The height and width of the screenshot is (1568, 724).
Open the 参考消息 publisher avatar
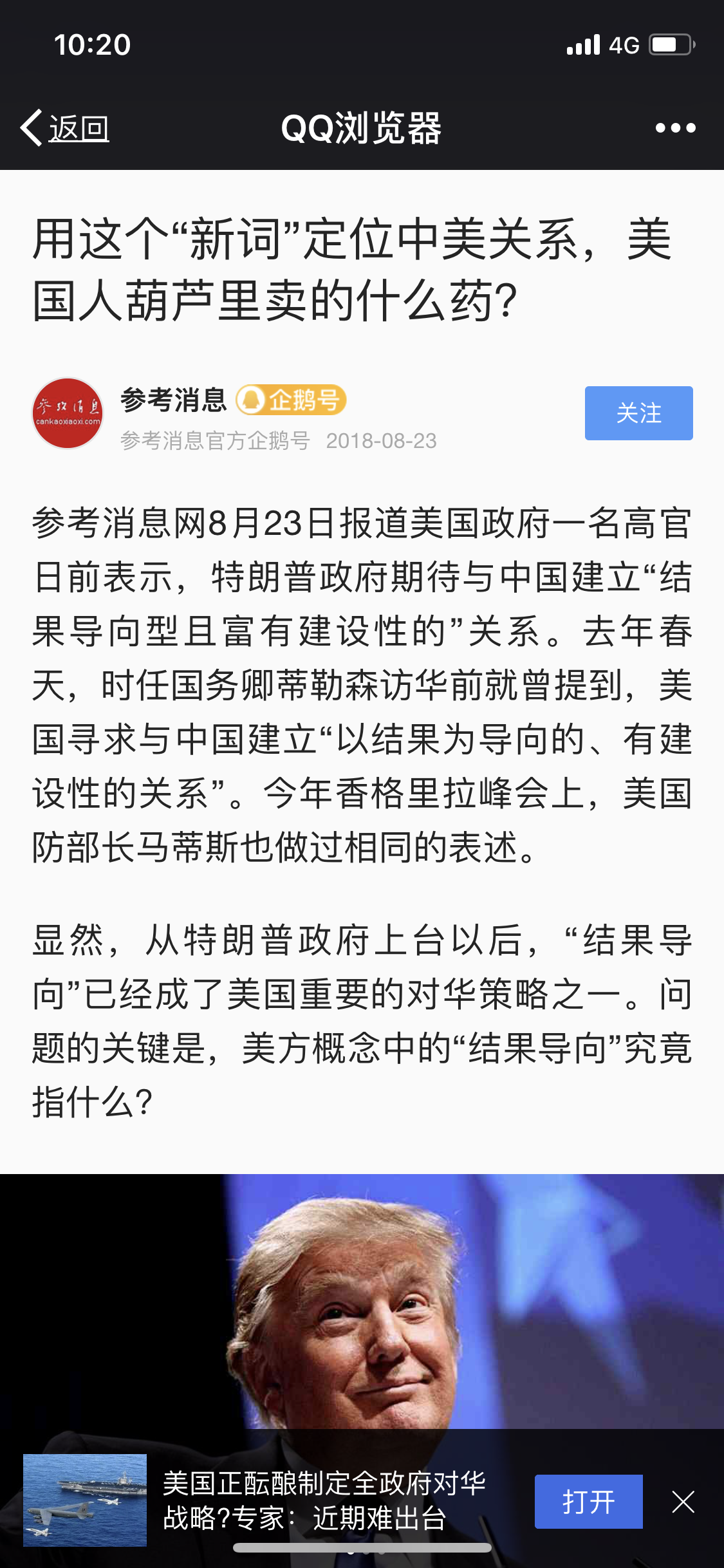coord(68,413)
